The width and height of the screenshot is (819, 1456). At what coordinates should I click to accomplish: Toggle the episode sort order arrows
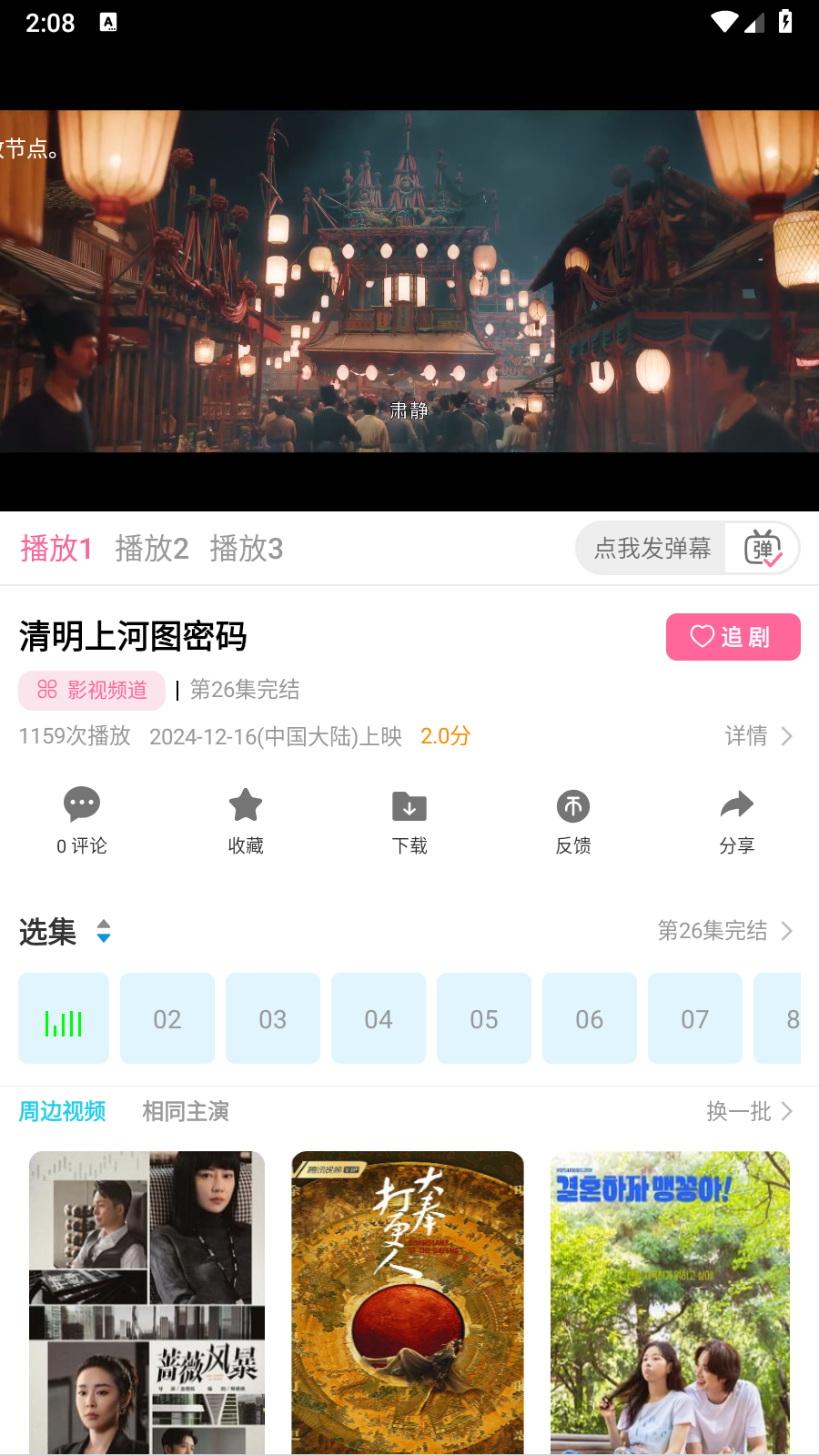tap(104, 931)
